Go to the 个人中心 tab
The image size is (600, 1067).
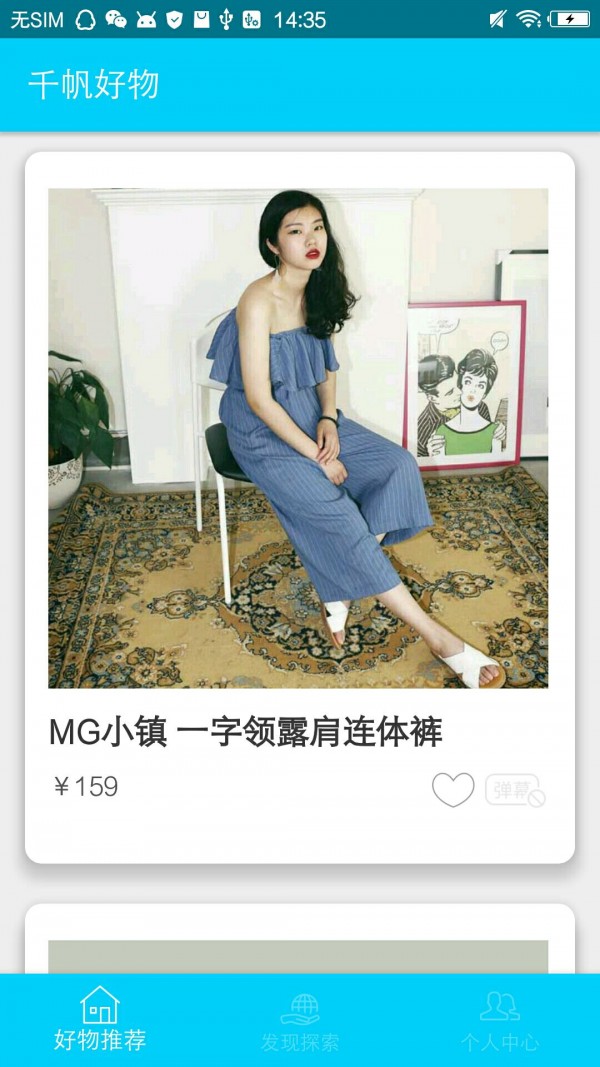[499, 1020]
